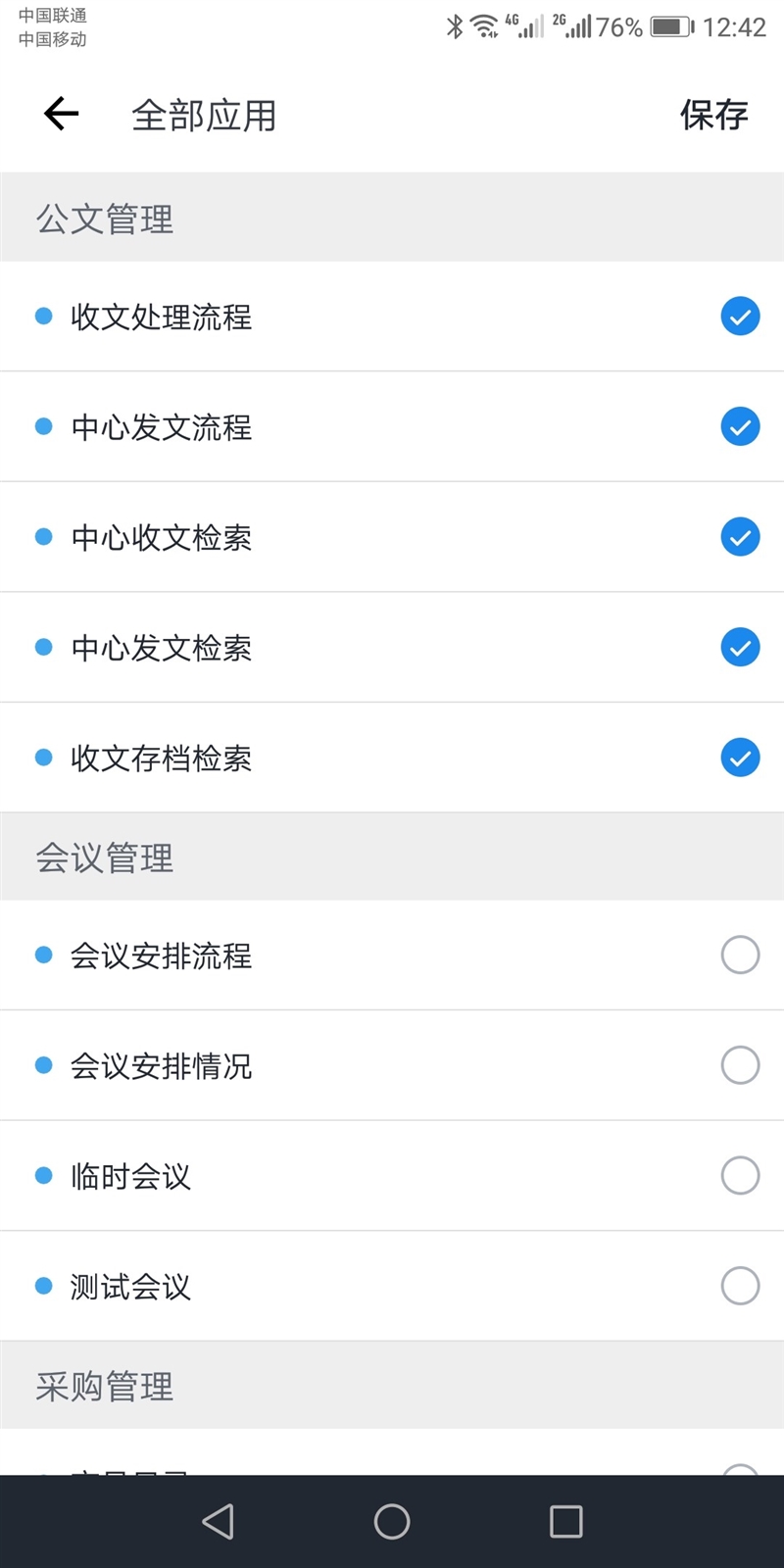This screenshot has height=1568, width=784.
Task: Tap 保存 to save selections
Action: click(713, 115)
